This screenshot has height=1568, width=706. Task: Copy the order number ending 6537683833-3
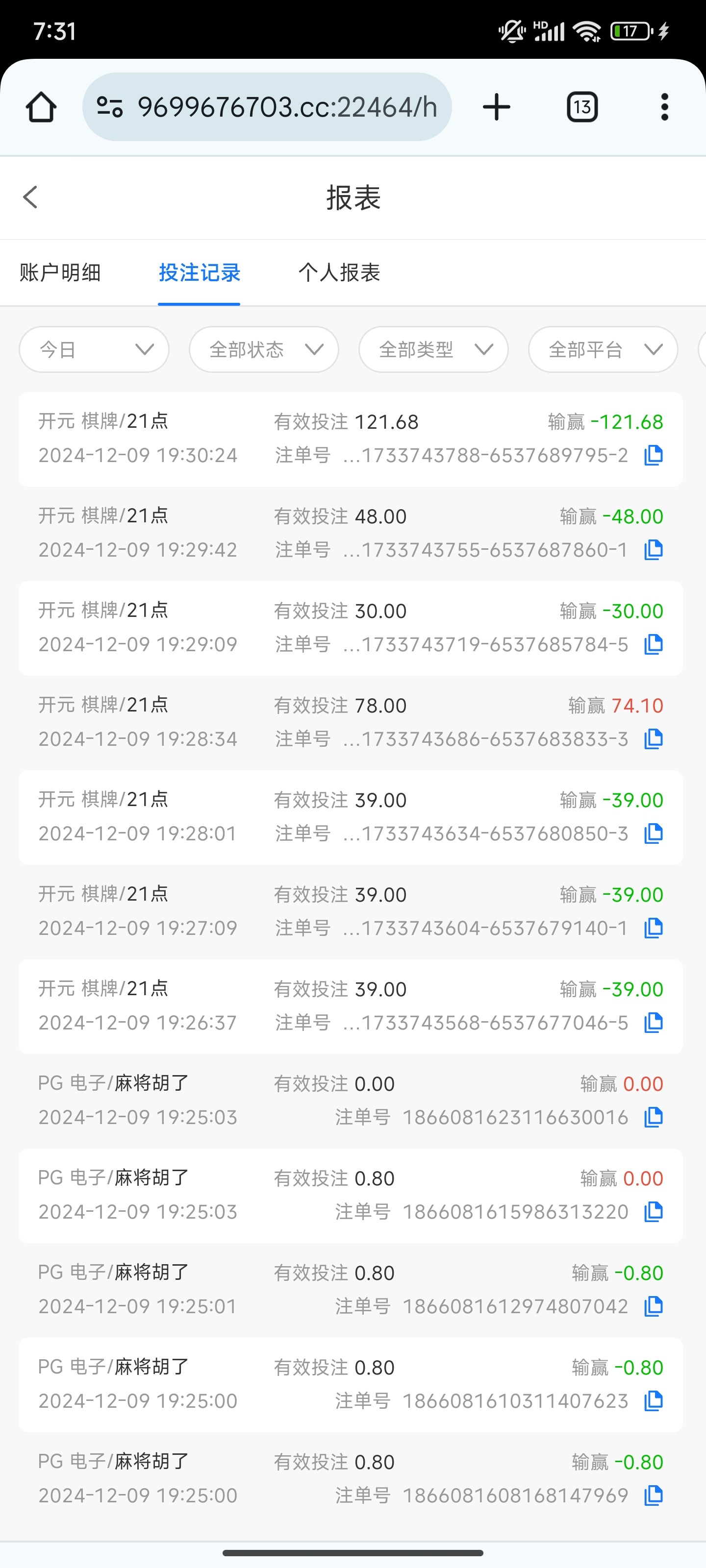654,739
